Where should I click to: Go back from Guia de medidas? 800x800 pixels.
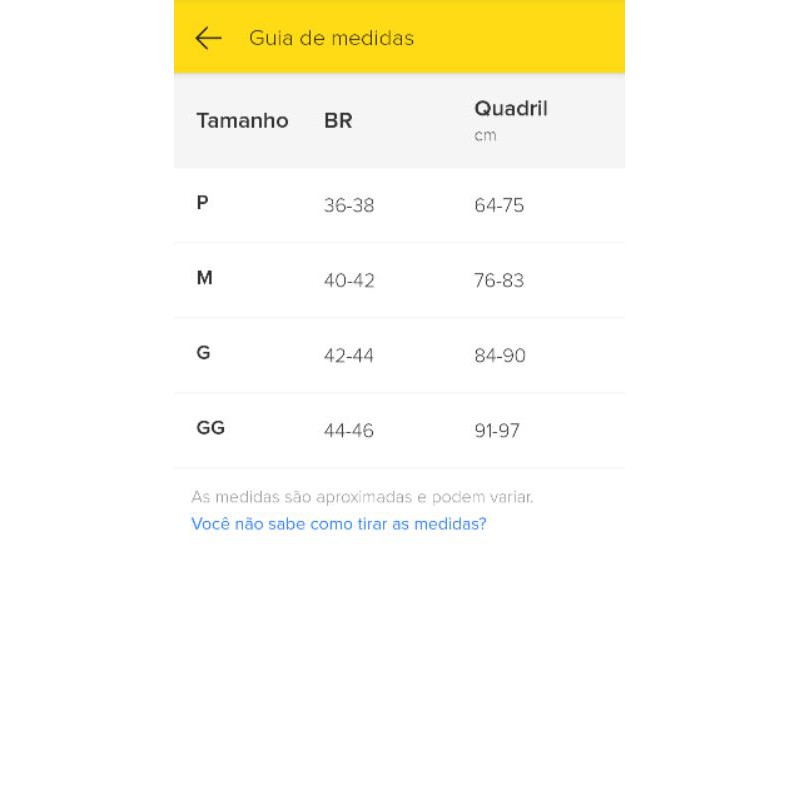pyautogui.click(x=208, y=38)
